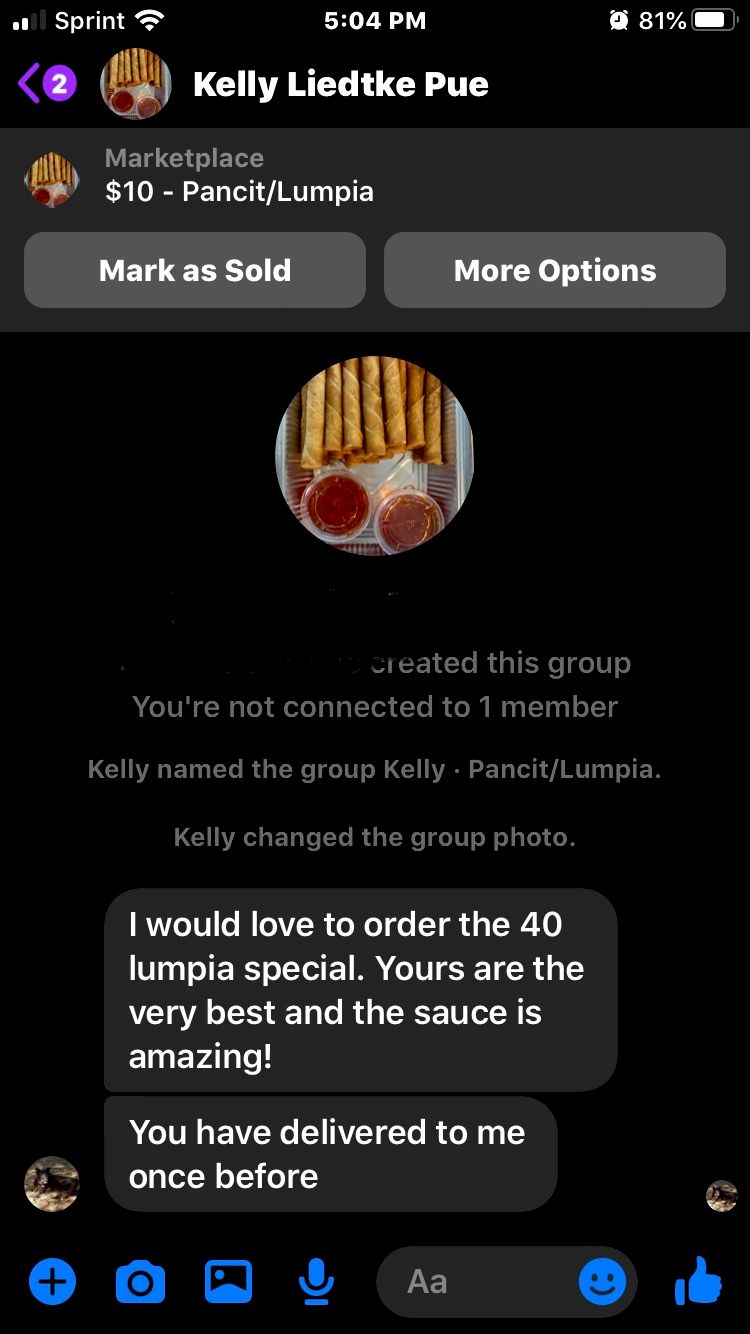Viewport: 750px width, 1334px height.
Task: Open the $10 Pancit/Lumpia Marketplace listing
Action: tap(238, 176)
